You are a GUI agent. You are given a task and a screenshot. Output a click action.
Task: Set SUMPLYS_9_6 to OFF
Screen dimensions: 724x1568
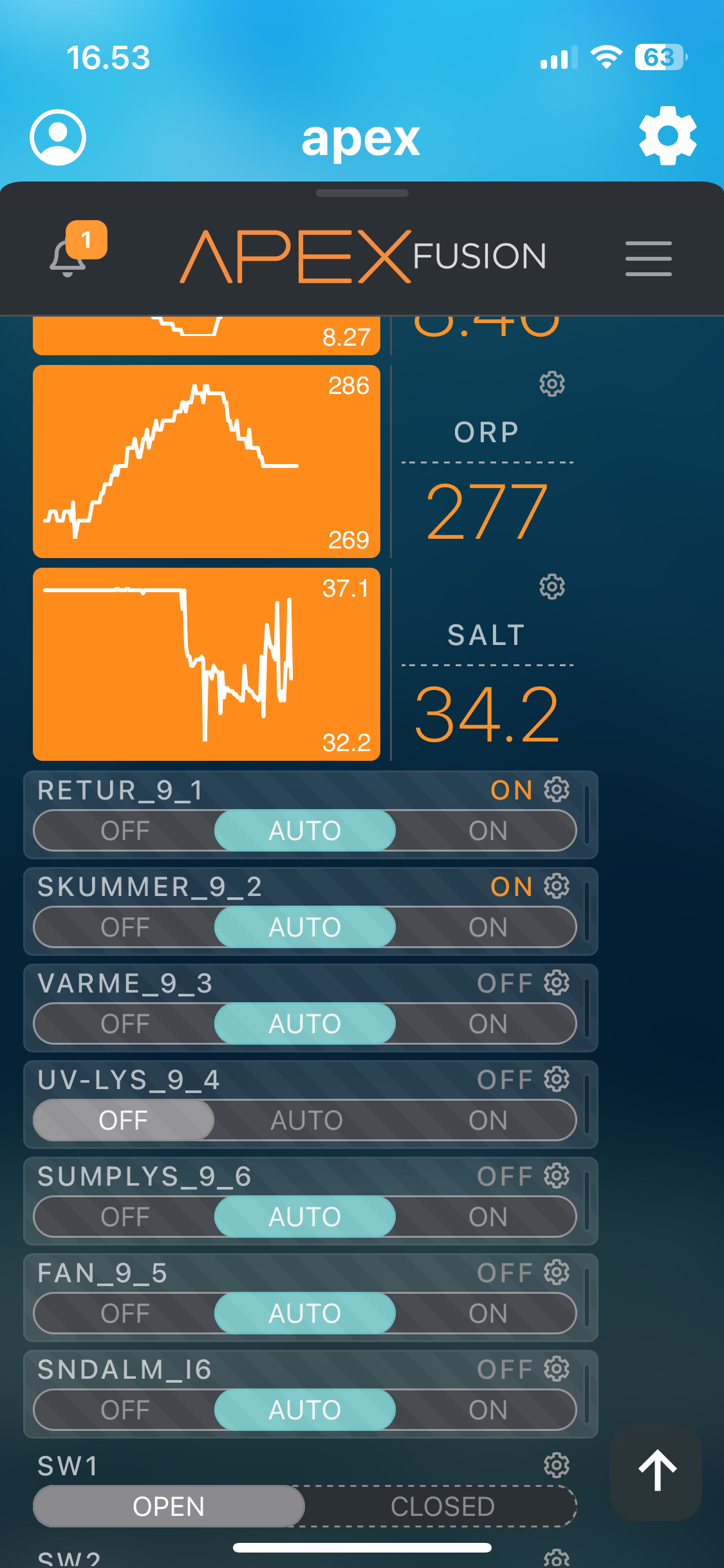[125, 1217]
